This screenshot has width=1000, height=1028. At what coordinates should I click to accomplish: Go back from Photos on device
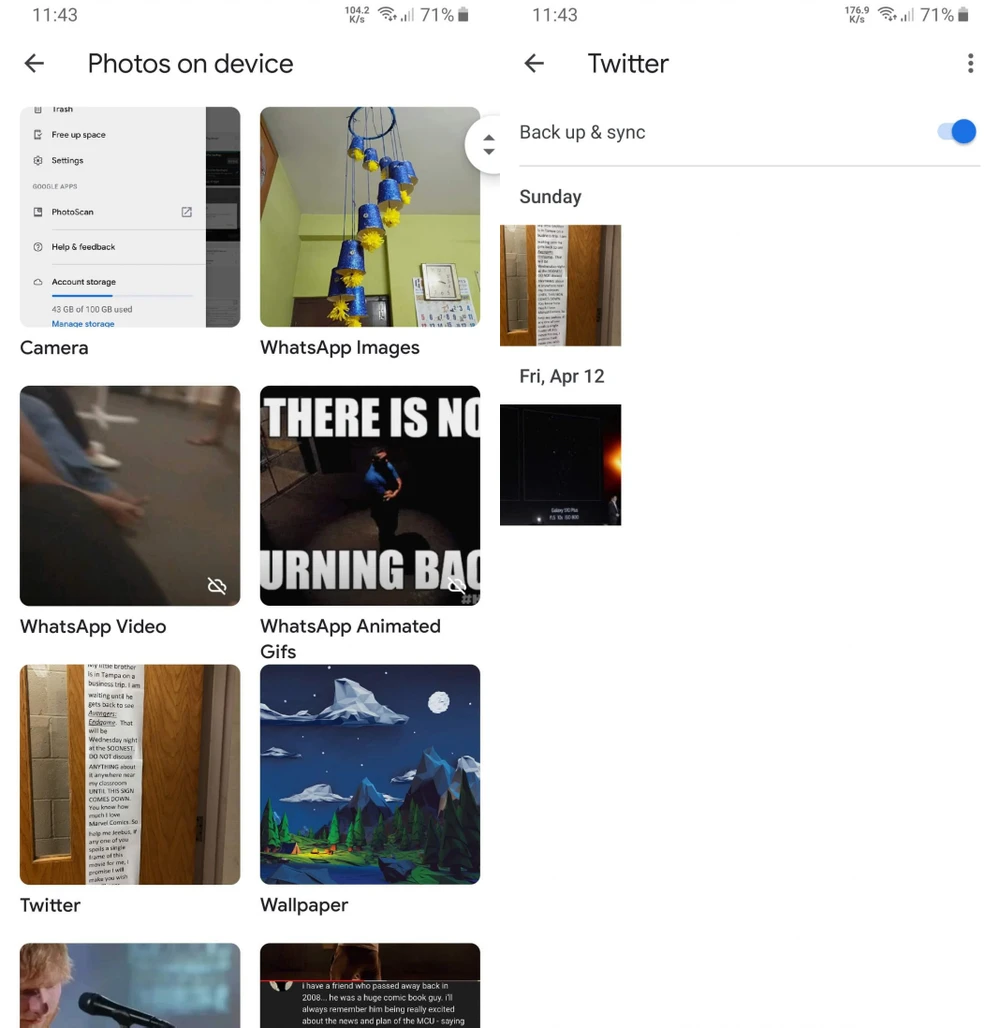pos(34,64)
